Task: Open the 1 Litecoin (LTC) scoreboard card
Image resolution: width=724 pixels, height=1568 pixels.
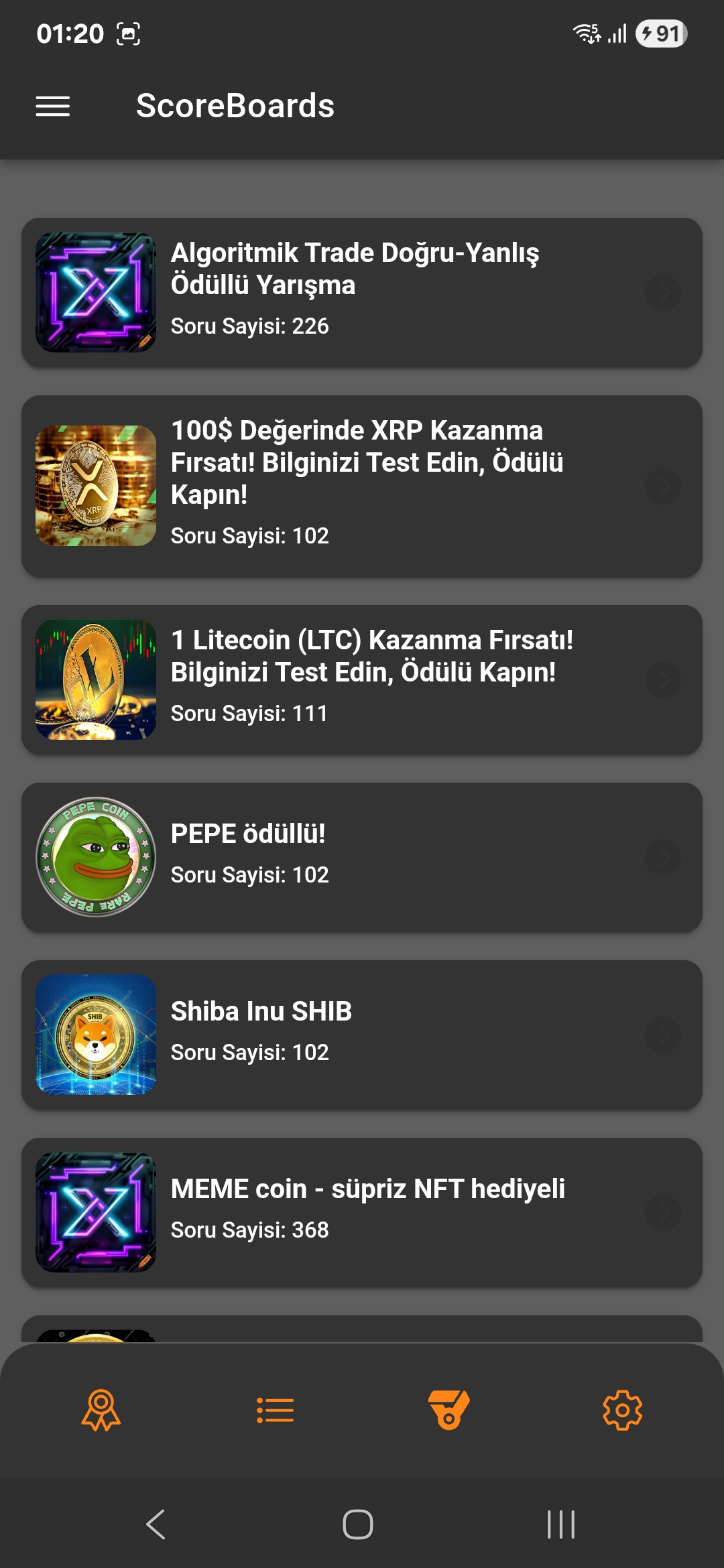Action: [x=362, y=679]
